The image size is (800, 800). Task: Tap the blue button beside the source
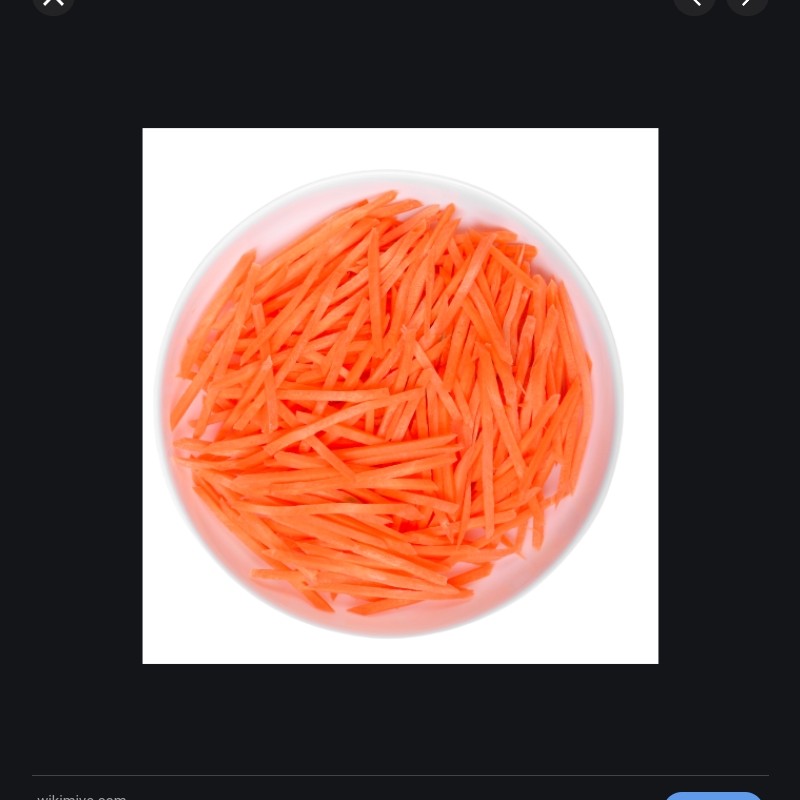[x=713, y=795]
